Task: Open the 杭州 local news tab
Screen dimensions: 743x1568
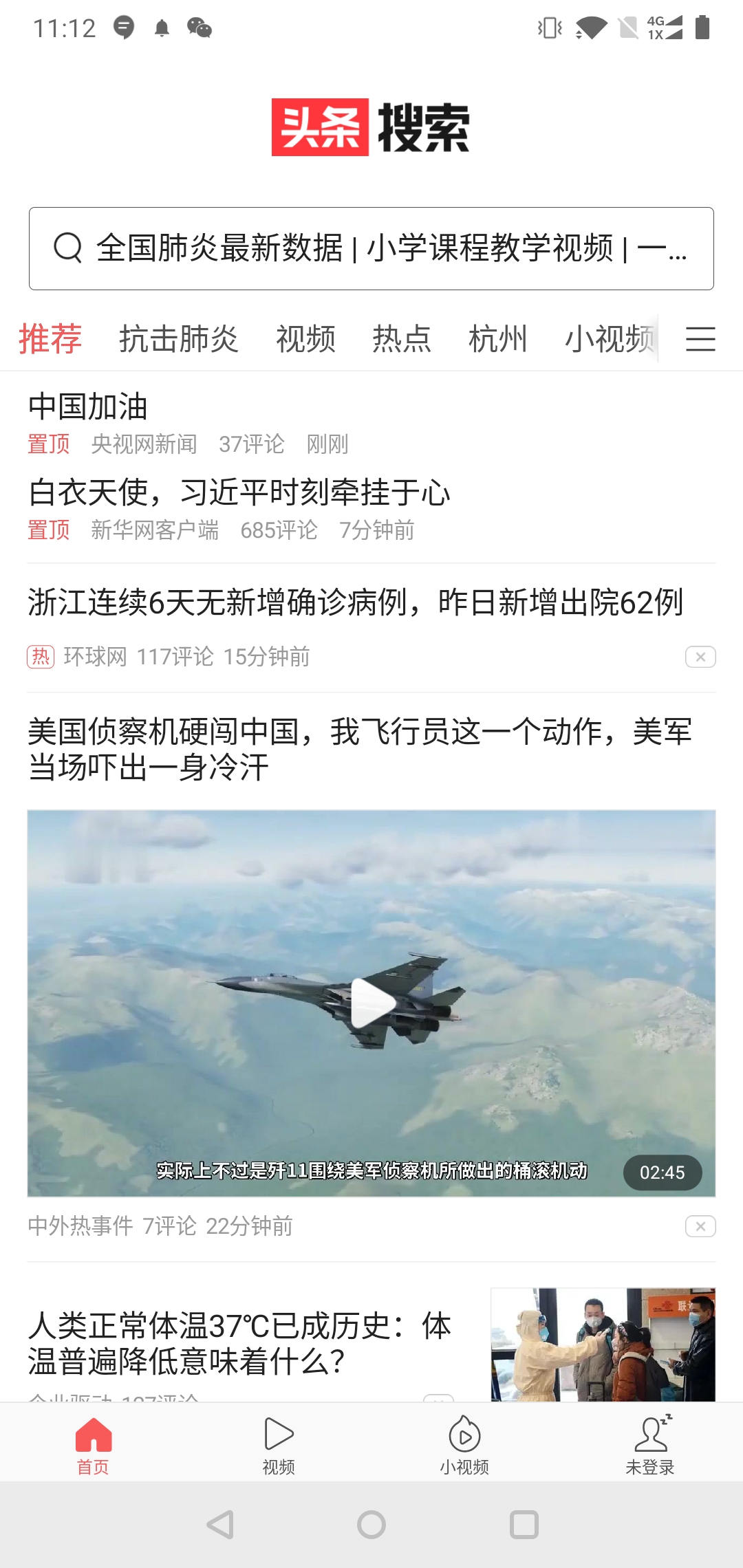Action: click(x=497, y=339)
